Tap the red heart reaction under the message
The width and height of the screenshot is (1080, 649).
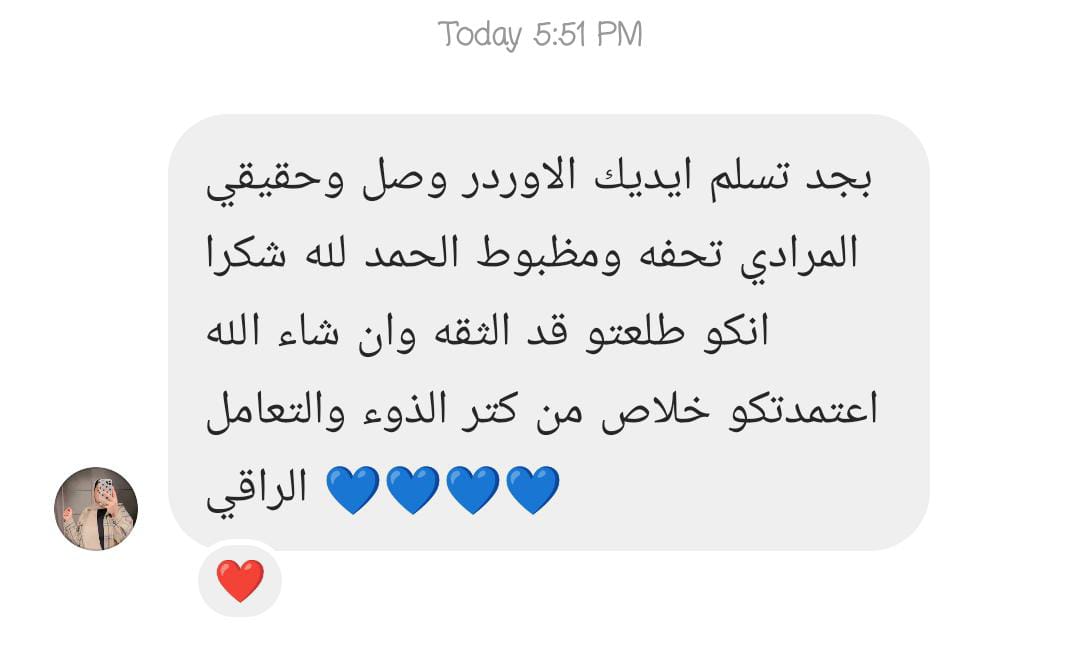pyautogui.click(x=240, y=581)
